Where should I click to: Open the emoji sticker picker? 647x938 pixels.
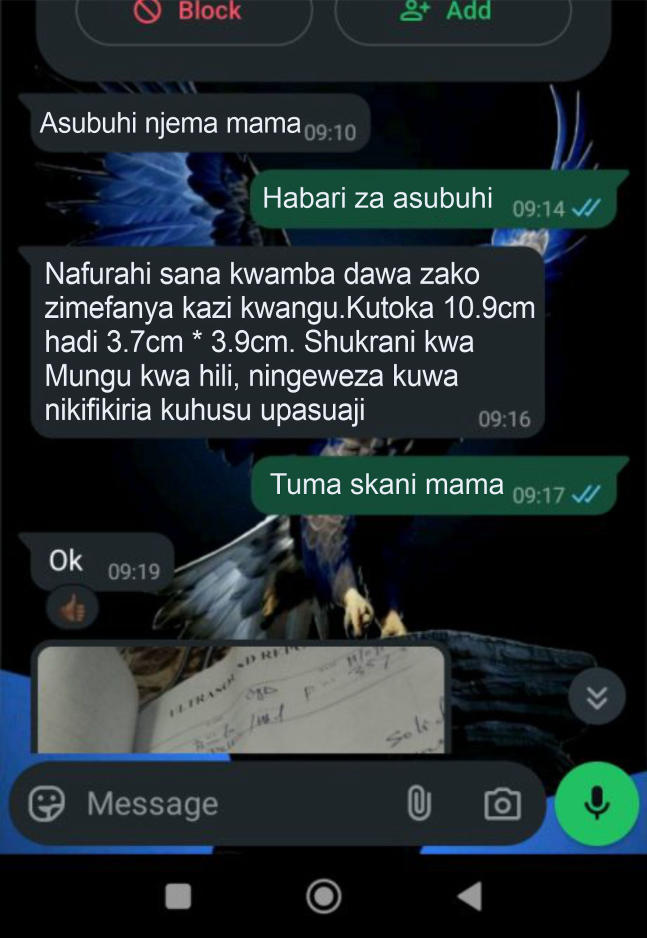(x=47, y=803)
